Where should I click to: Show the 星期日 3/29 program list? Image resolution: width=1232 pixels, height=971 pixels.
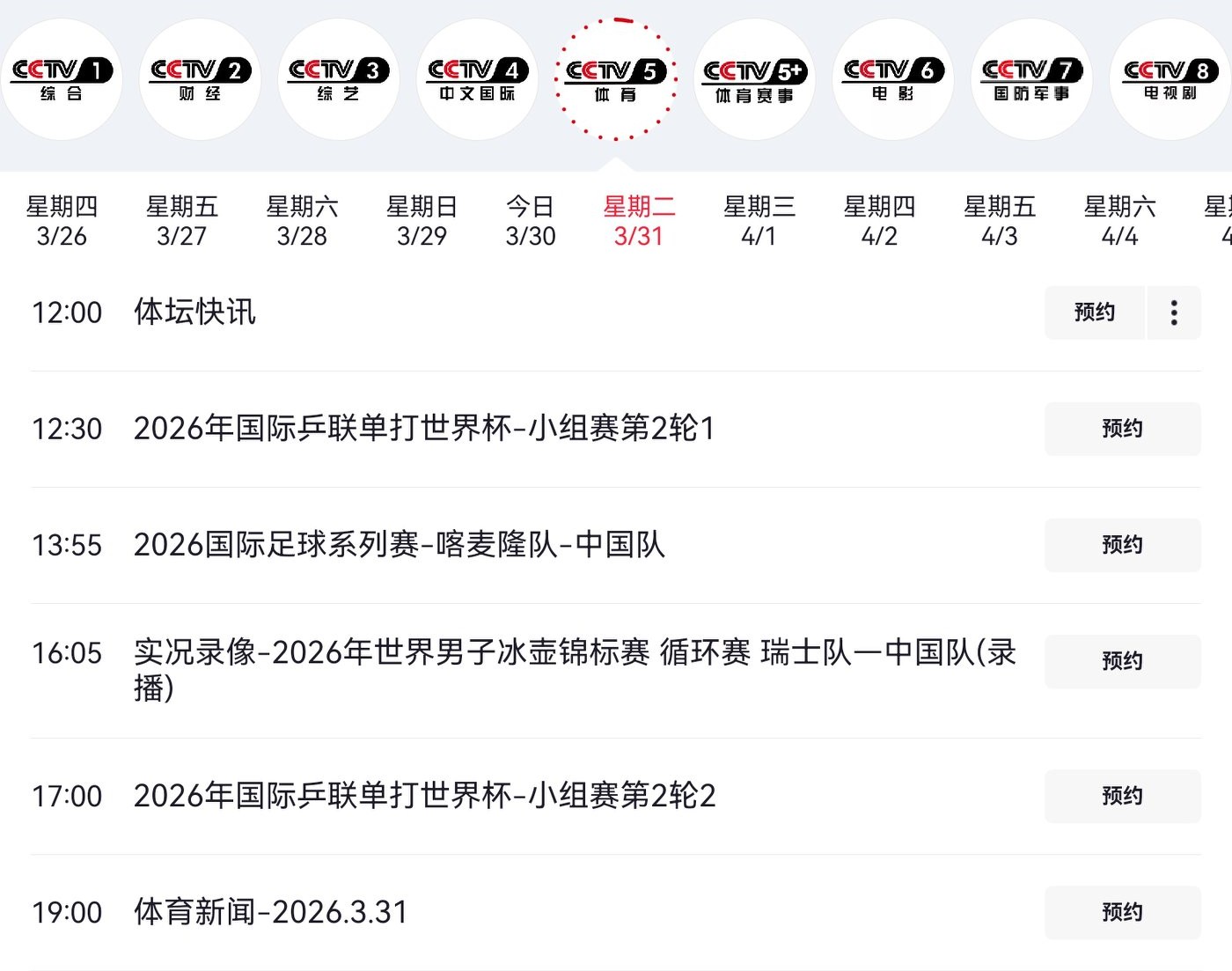coord(422,221)
